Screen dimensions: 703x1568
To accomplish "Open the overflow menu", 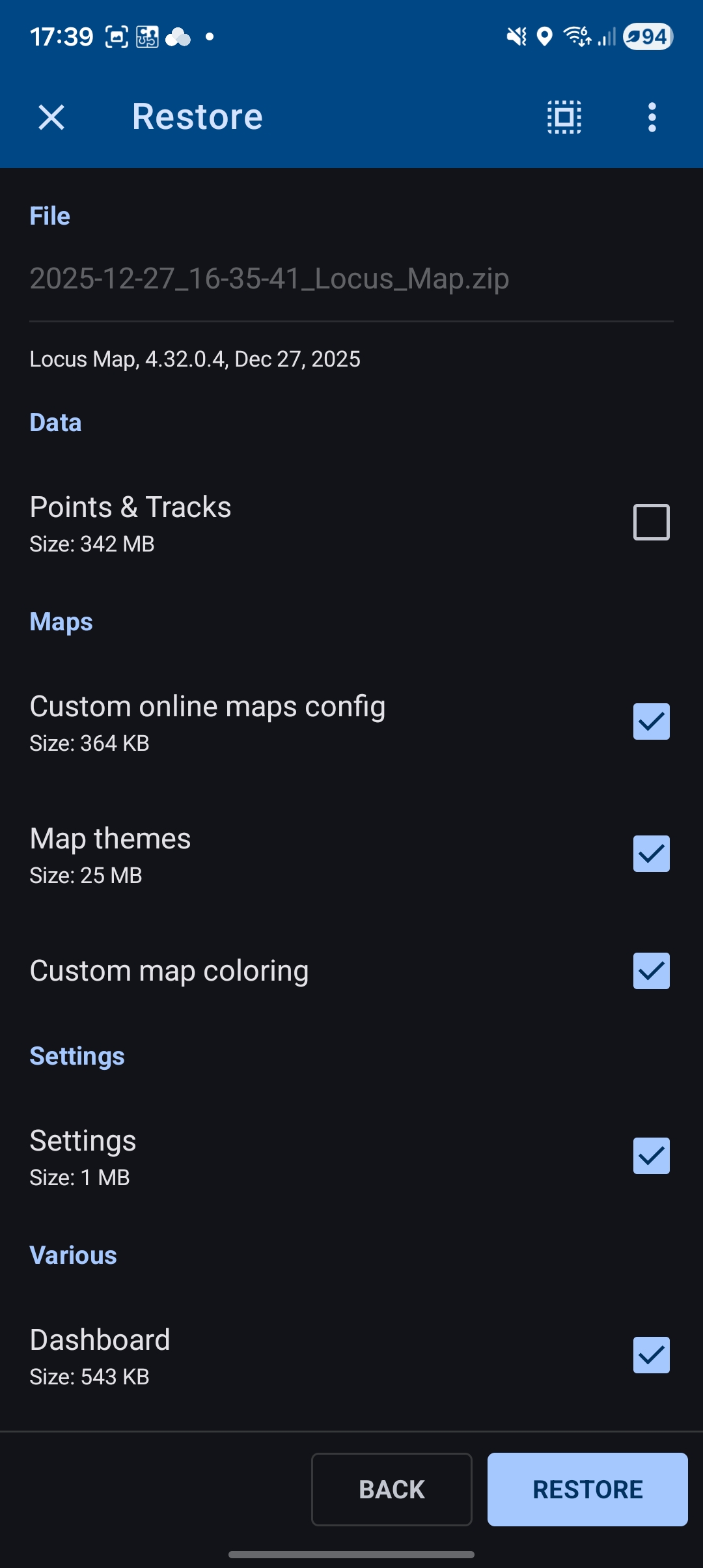I will (652, 118).
